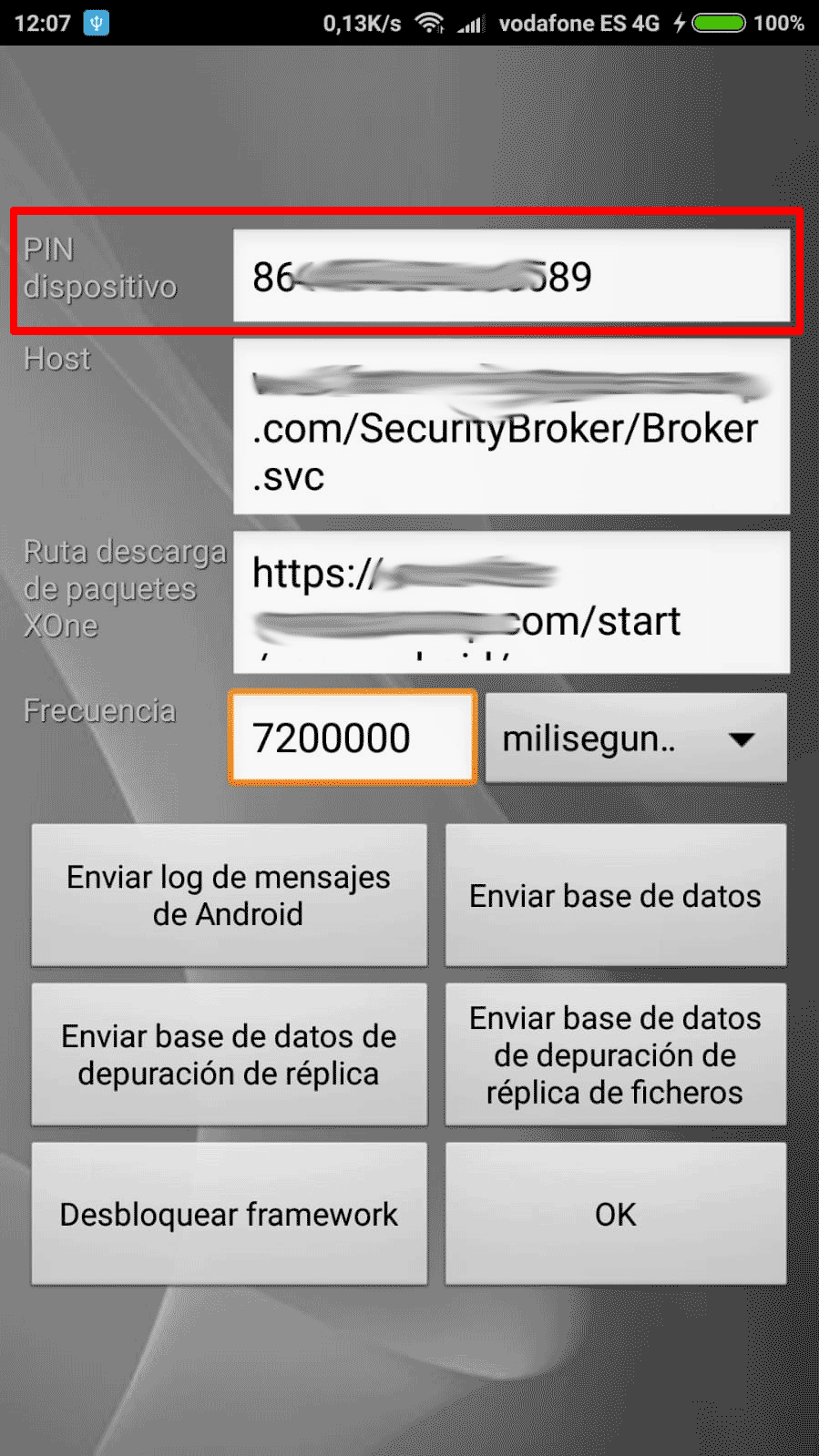
Task: Open the milisegundos unit dropdown
Action: click(x=636, y=738)
